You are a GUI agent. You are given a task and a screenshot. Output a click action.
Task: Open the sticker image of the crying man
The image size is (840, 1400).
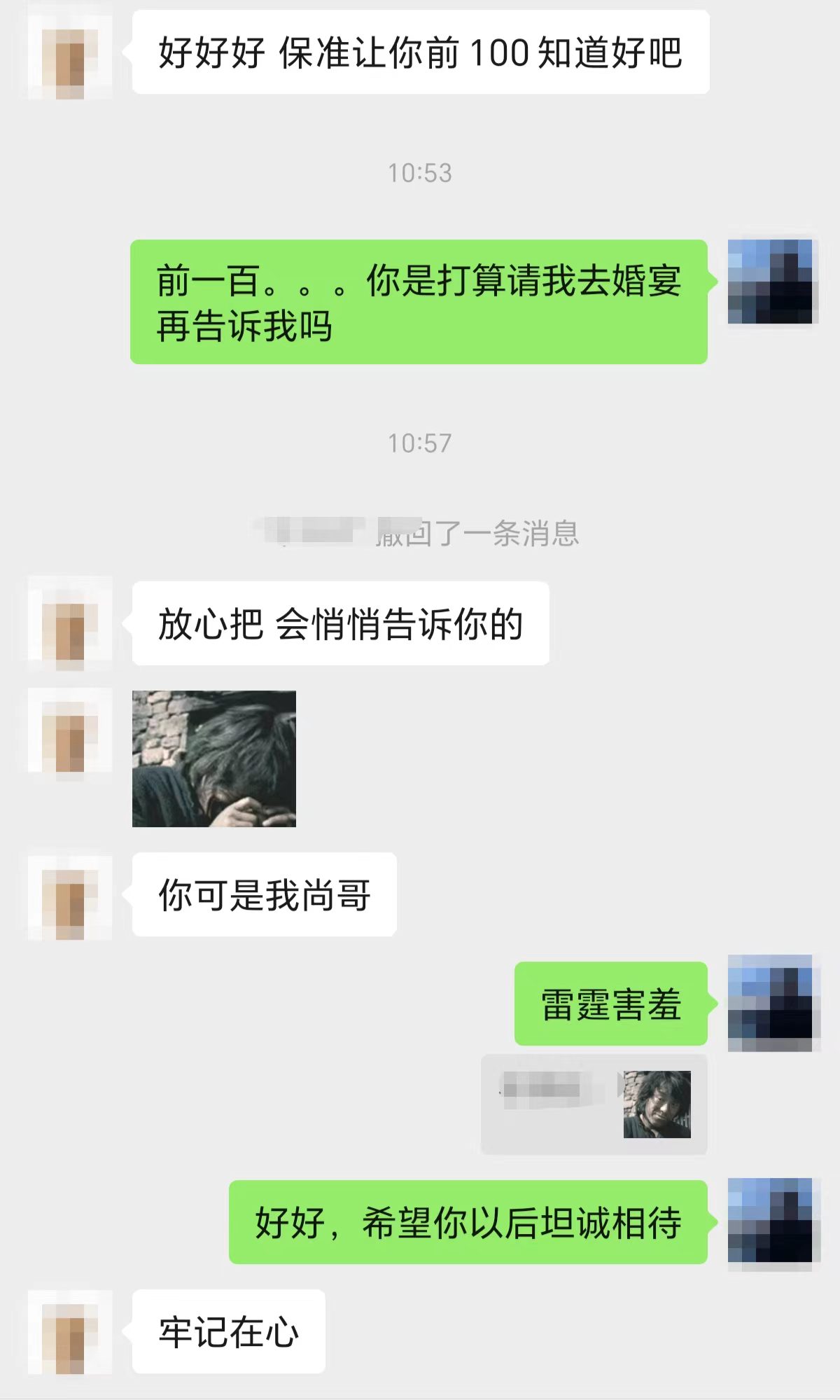click(x=213, y=758)
